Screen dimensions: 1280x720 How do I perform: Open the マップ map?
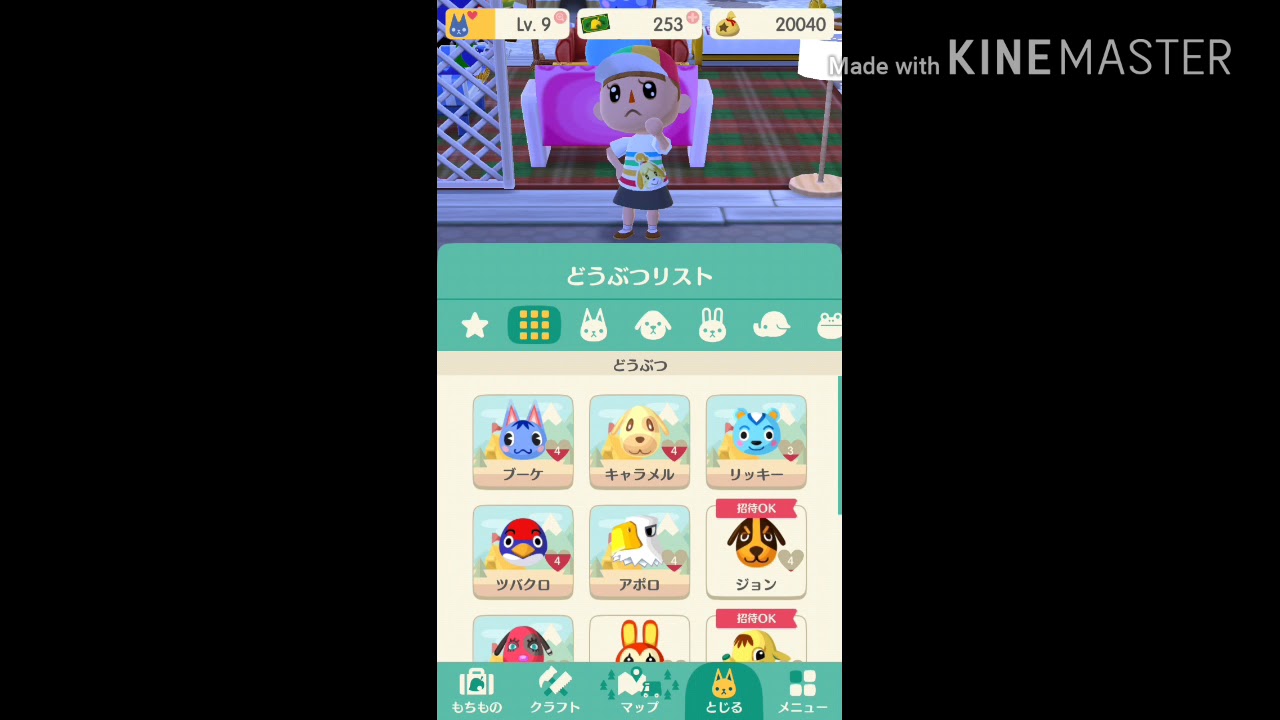(639, 691)
